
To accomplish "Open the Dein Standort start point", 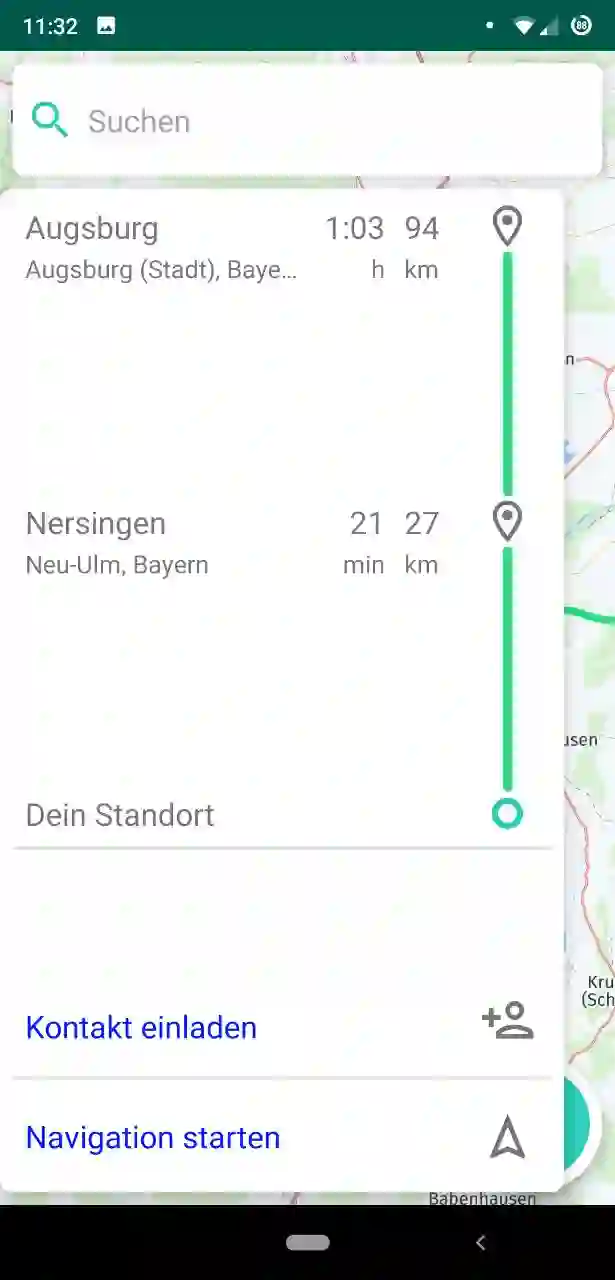I will pos(120,815).
